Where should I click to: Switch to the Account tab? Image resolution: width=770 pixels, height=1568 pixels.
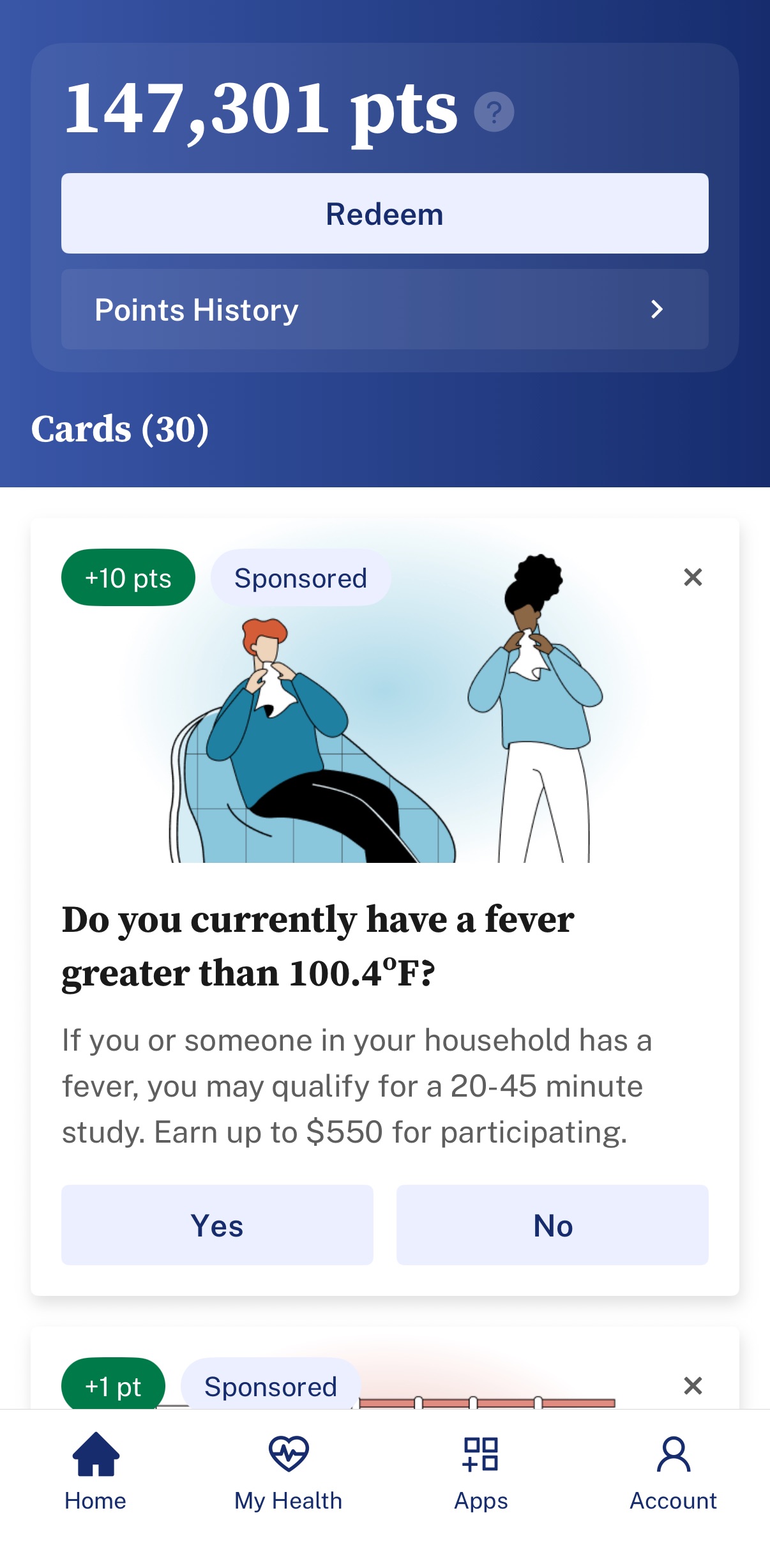pyautogui.click(x=673, y=1472)
